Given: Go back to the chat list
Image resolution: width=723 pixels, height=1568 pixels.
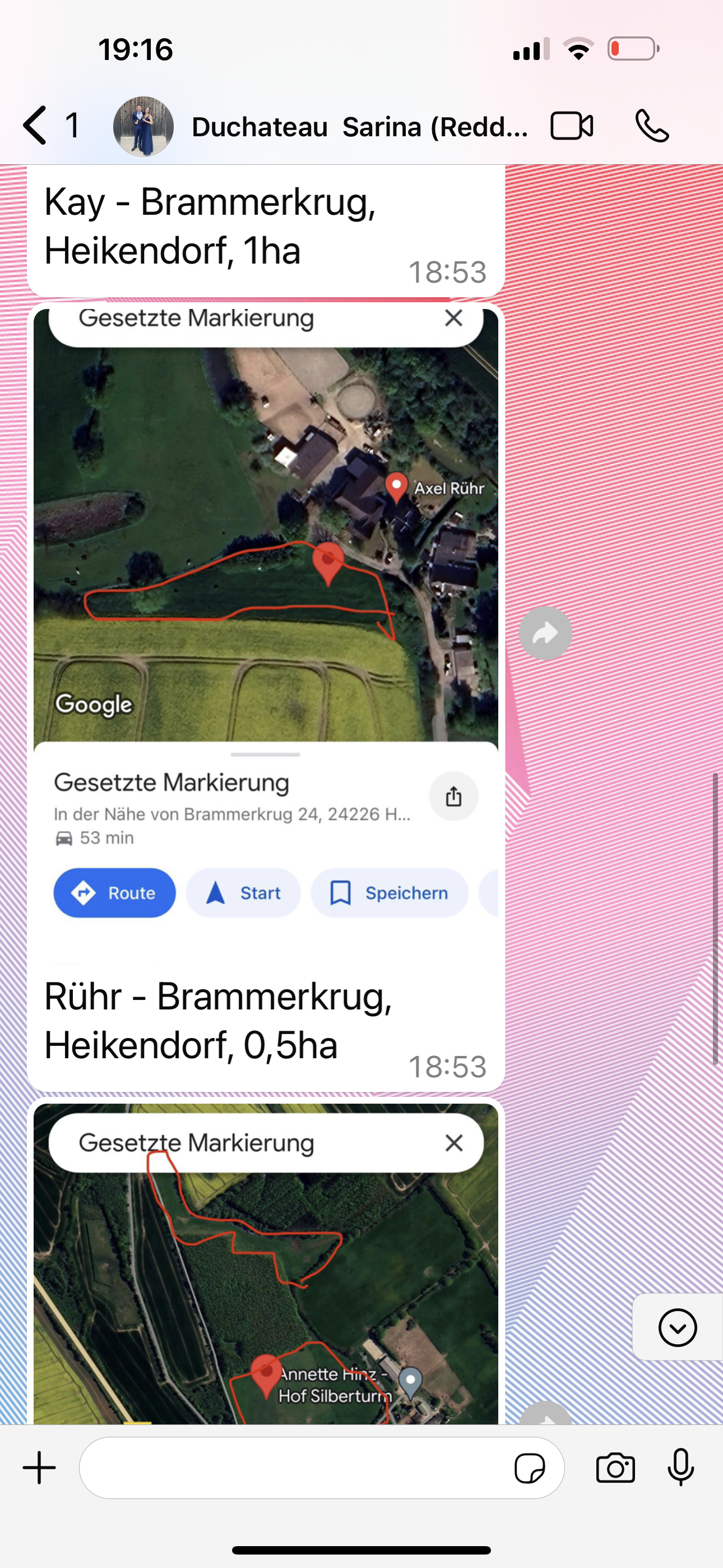Looking at the screenshot, I should pos(36,126).
